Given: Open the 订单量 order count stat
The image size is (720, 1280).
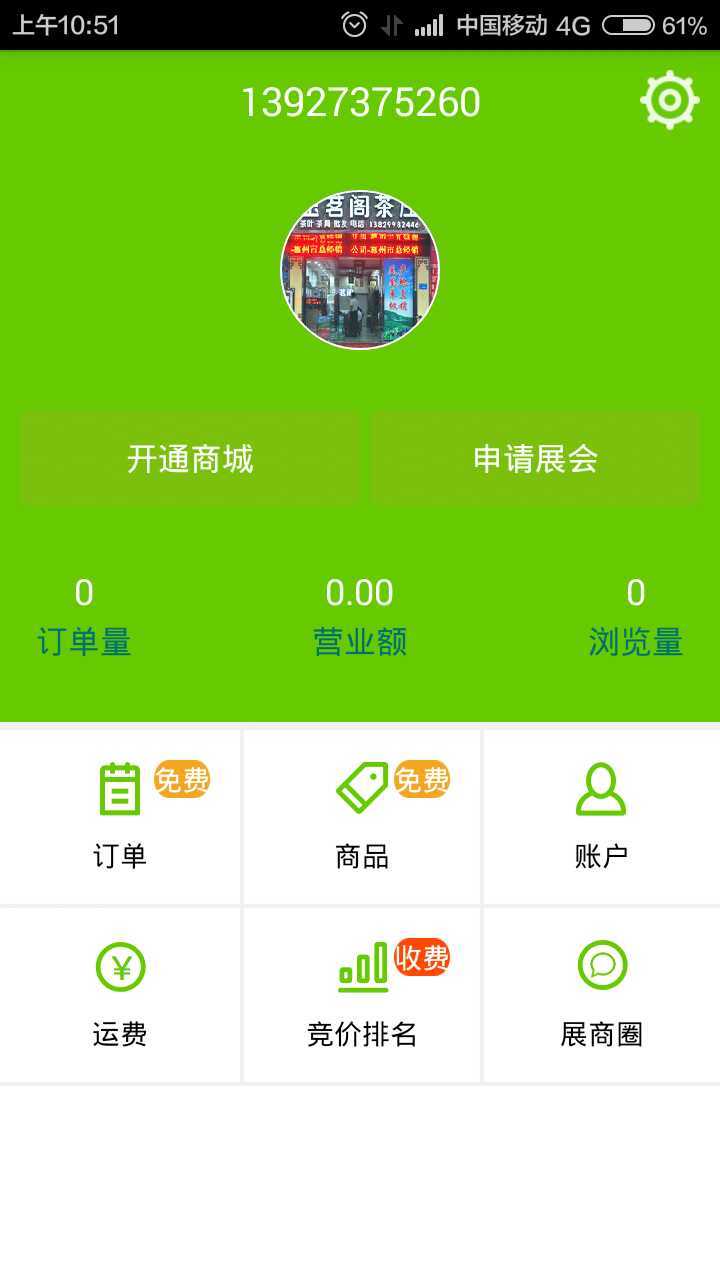Looking at the screenshot, I should click(84, 615).
